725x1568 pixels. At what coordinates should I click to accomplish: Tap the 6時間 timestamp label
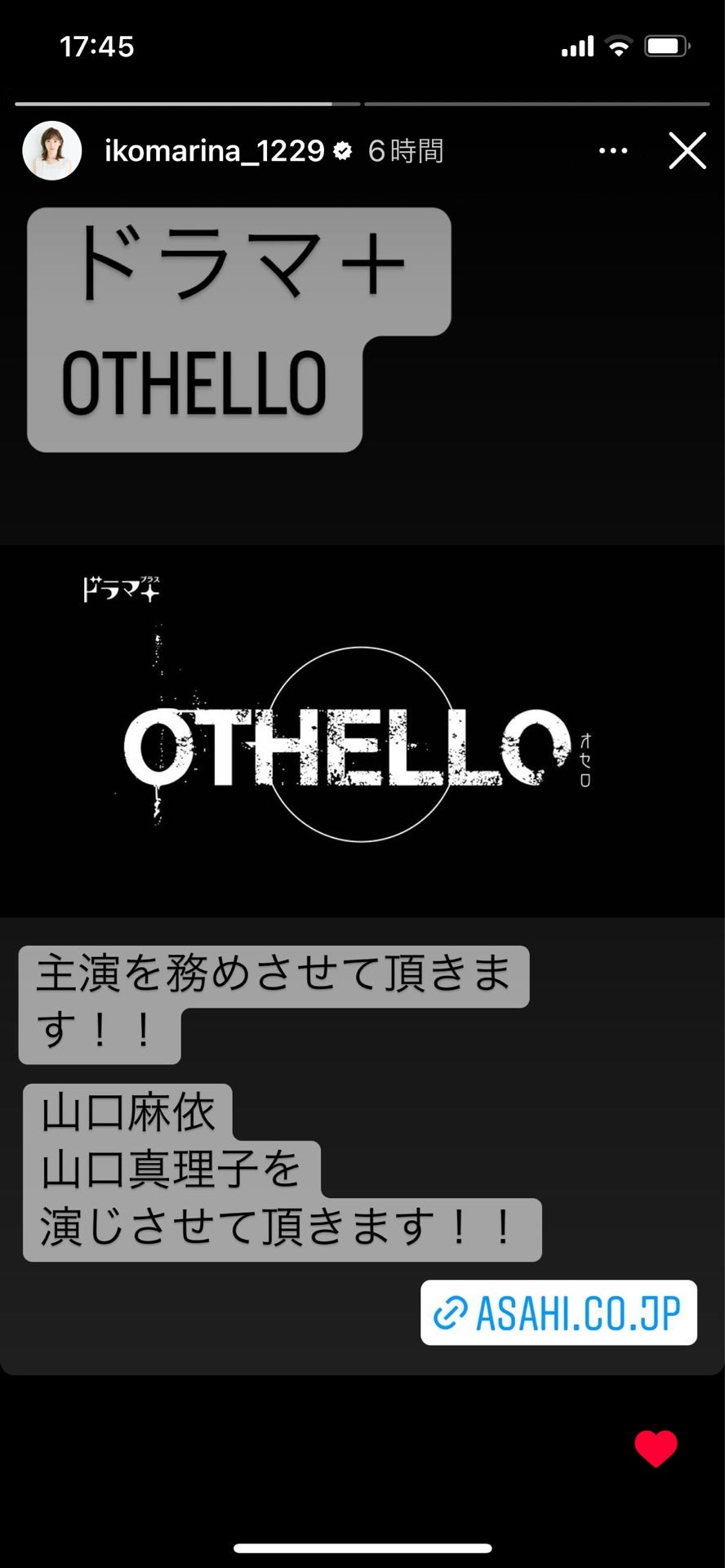406,150
